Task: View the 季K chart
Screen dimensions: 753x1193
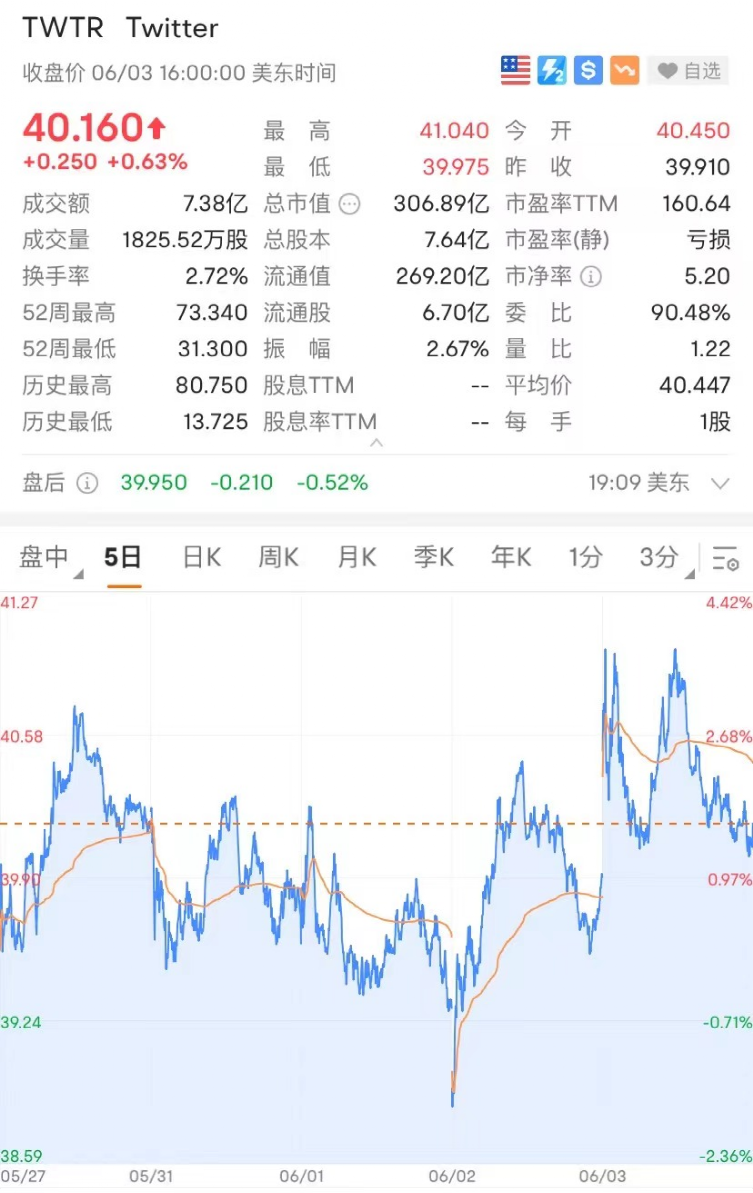Action: [434, 557]
